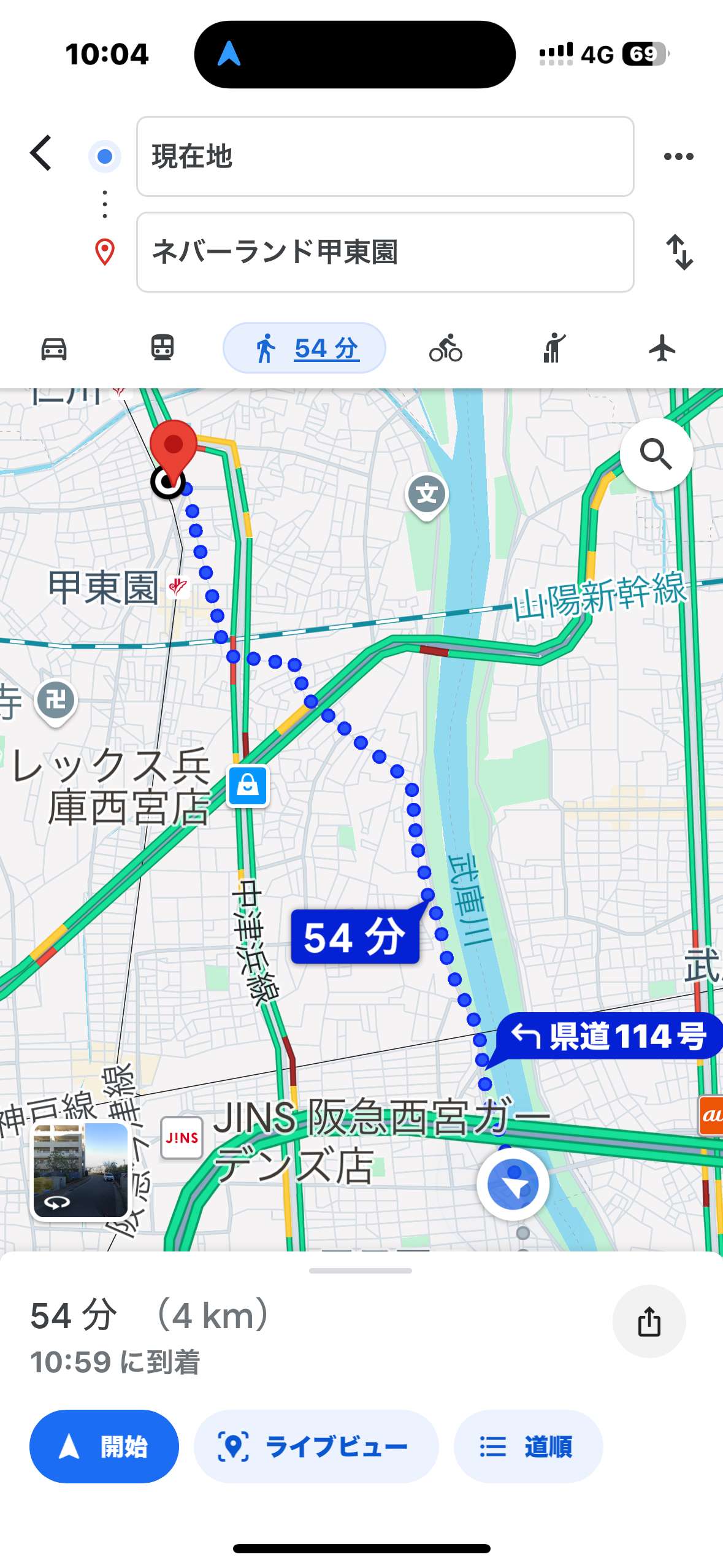Open ライブビュー live view
Screen dimensions: 723x1568
[x=316, y=1446]
